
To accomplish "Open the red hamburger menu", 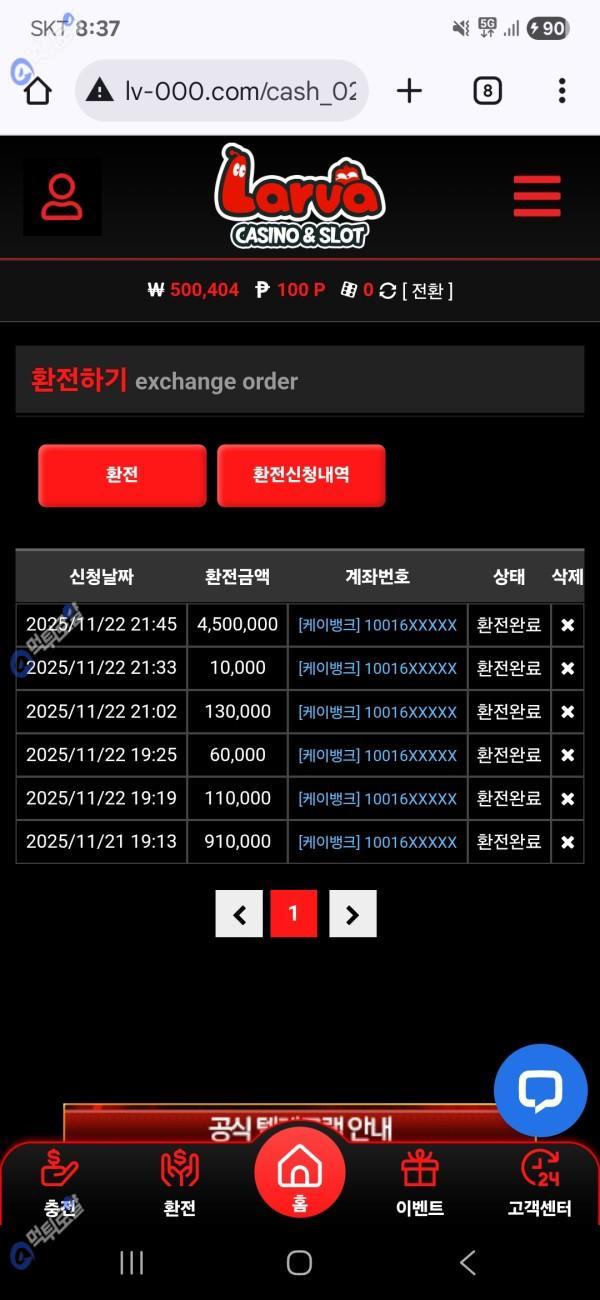I will [x=537, y=196].
